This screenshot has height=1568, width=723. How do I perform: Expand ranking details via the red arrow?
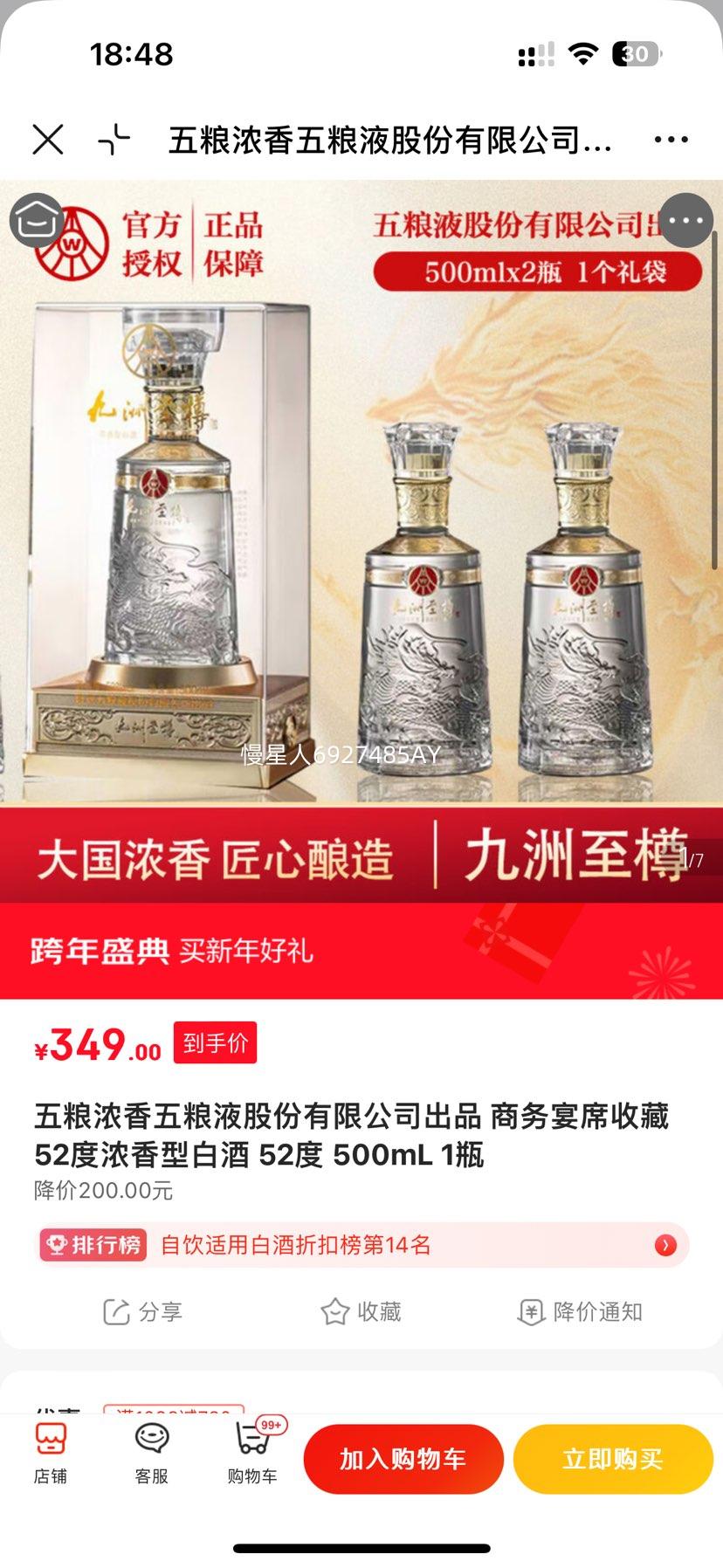coord(664,1246)
